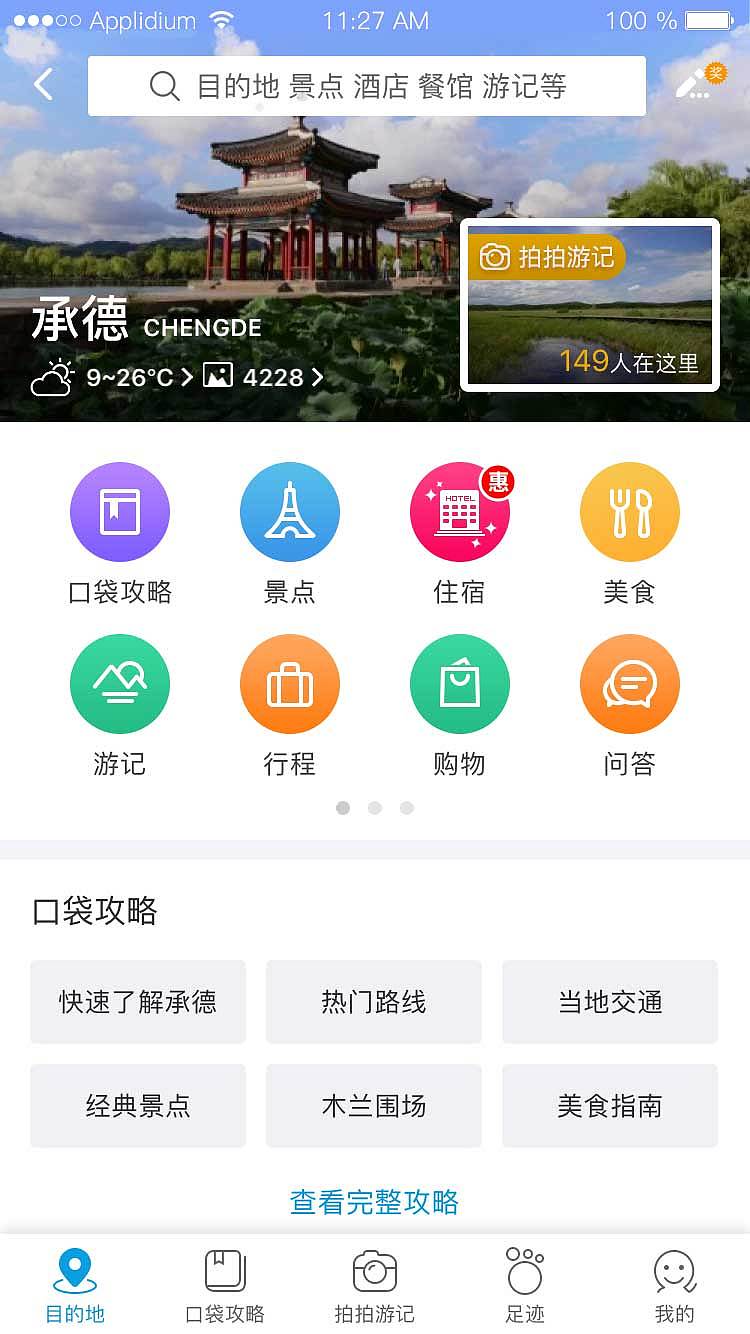Select the 住宿 hotel booking icon

[x=459, y=511]
